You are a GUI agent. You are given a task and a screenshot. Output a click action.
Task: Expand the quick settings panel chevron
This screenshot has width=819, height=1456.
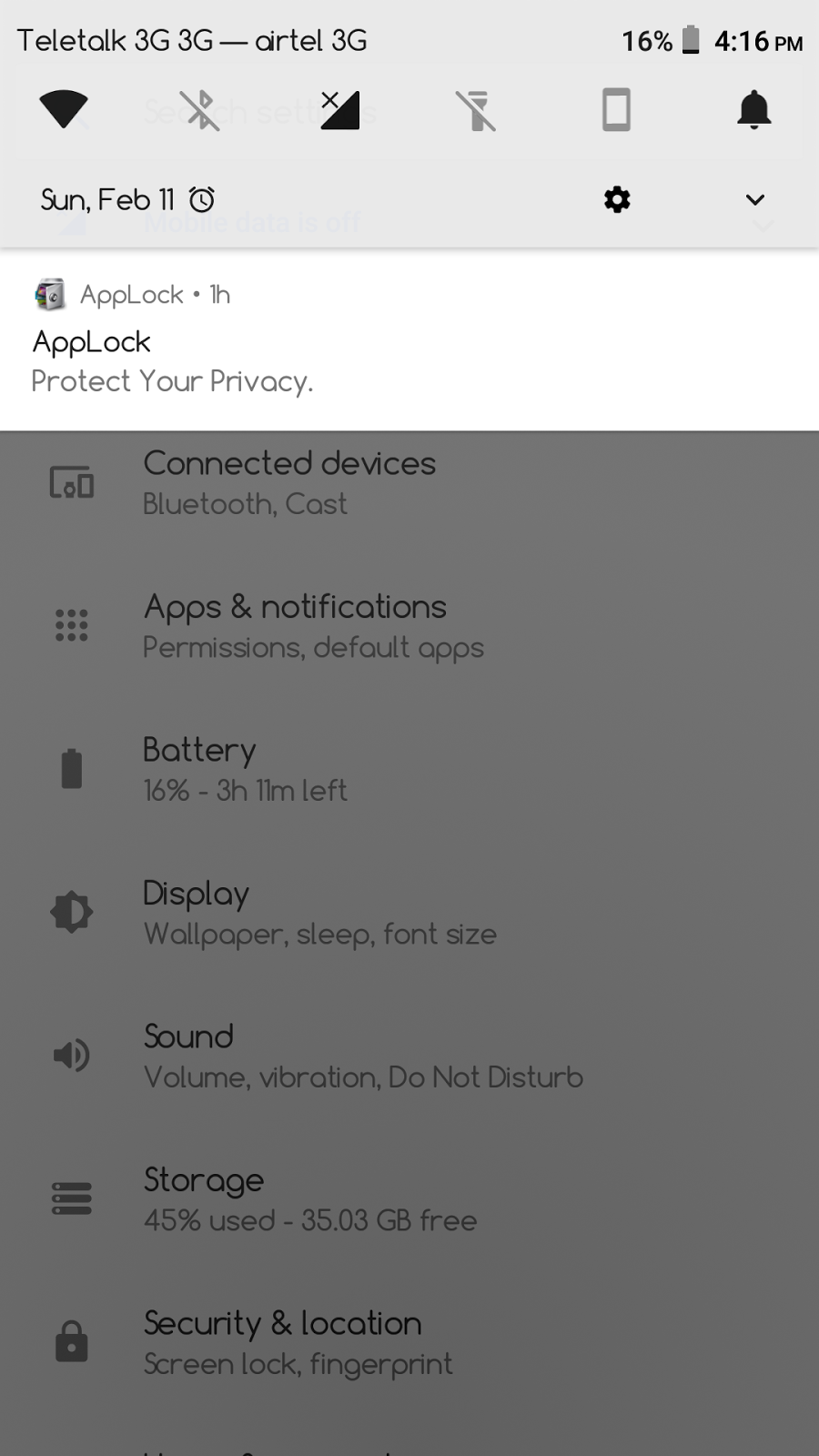point(754,199)
